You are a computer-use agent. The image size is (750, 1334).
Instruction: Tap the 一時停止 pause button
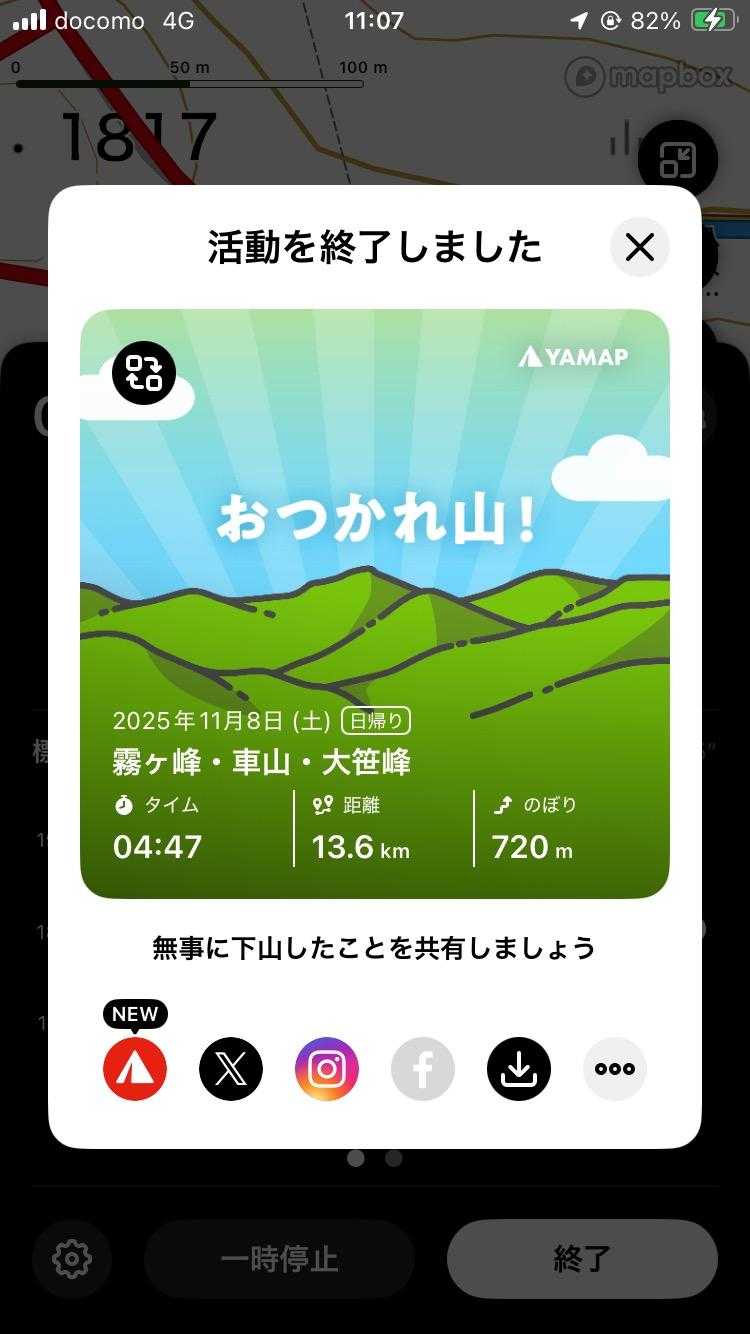279,1258
